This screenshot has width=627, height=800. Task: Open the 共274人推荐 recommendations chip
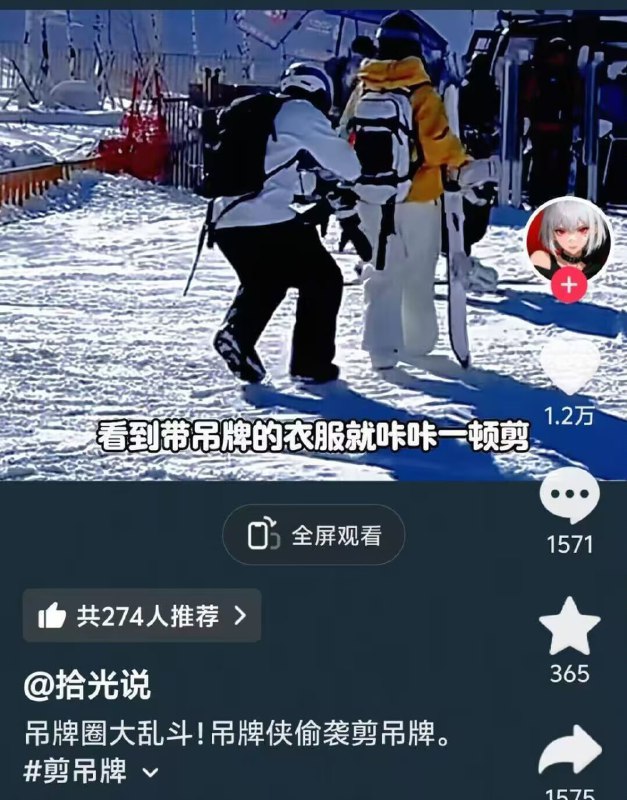pyautogui.click(x=142, y=616)
